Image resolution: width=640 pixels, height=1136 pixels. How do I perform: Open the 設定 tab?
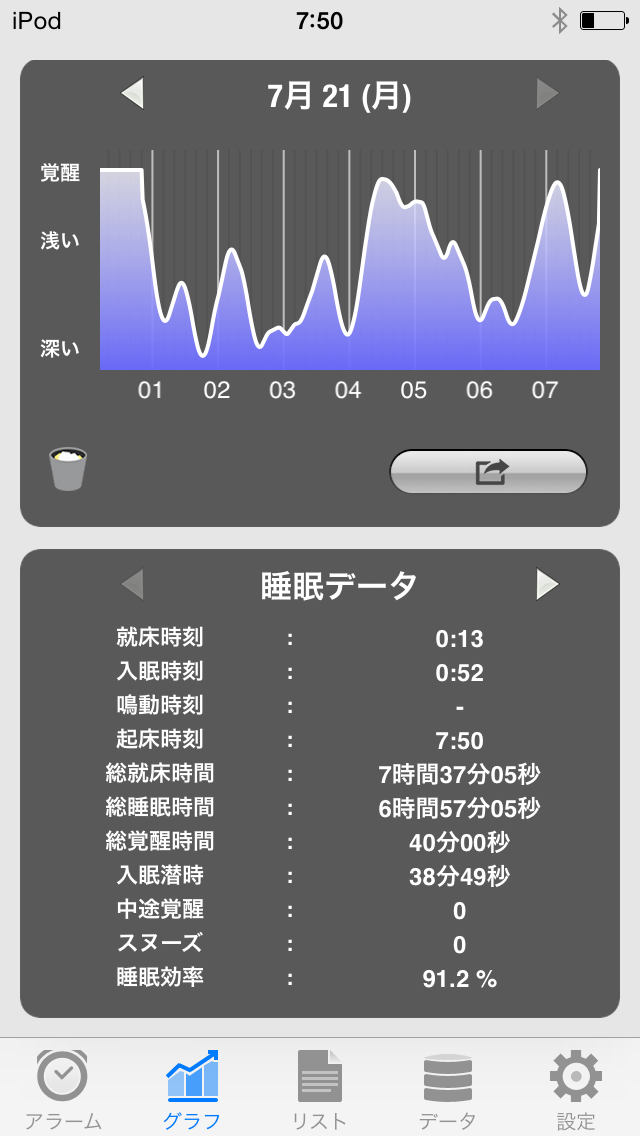click(x=576, y=1088)
